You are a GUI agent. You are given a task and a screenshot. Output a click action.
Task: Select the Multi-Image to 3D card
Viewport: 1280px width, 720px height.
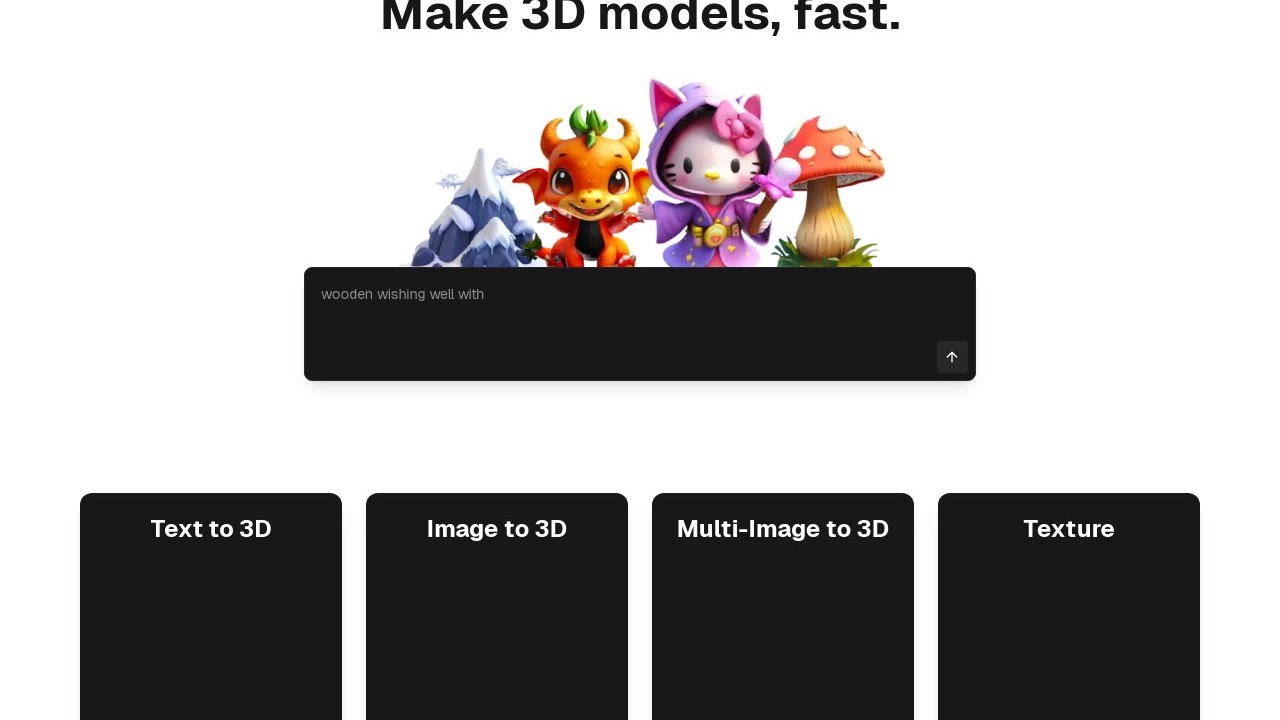point(783,600)
